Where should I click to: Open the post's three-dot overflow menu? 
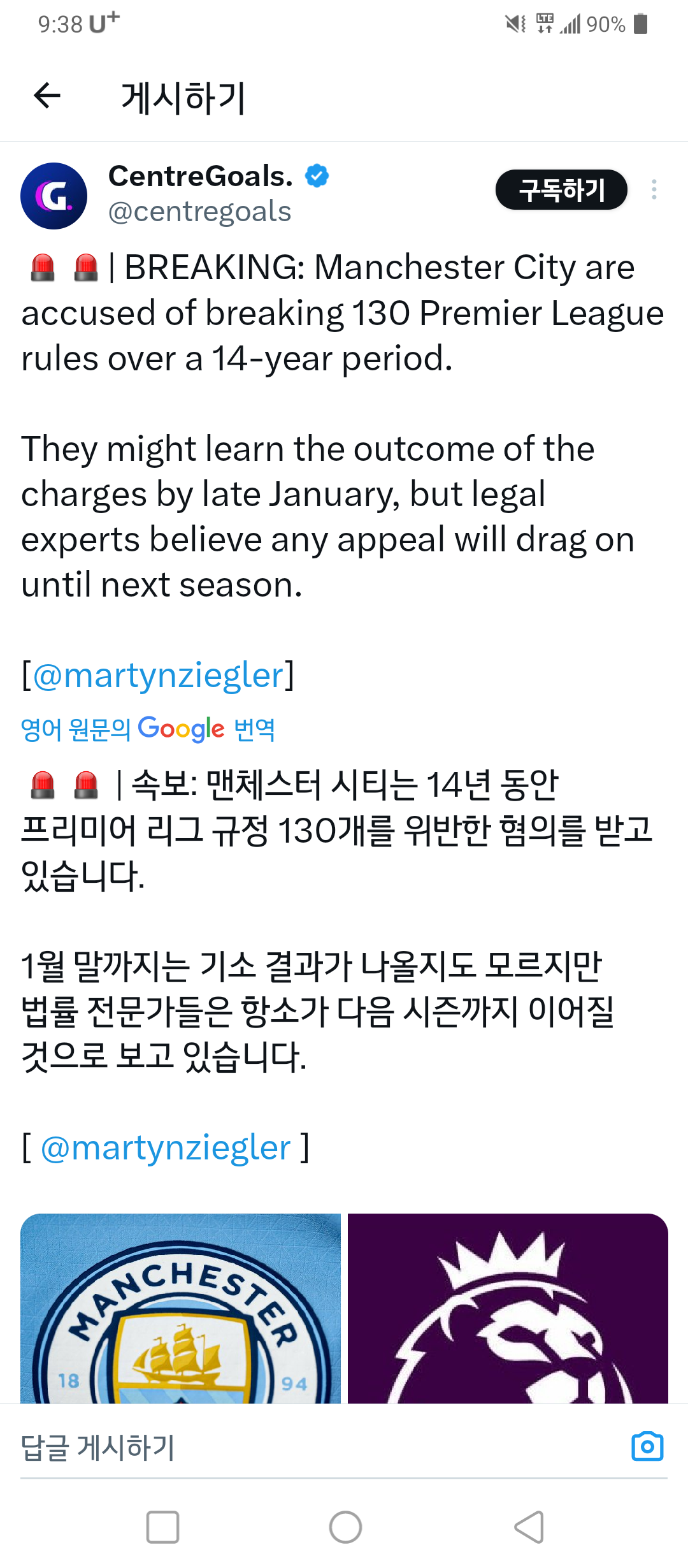[654, 189]
